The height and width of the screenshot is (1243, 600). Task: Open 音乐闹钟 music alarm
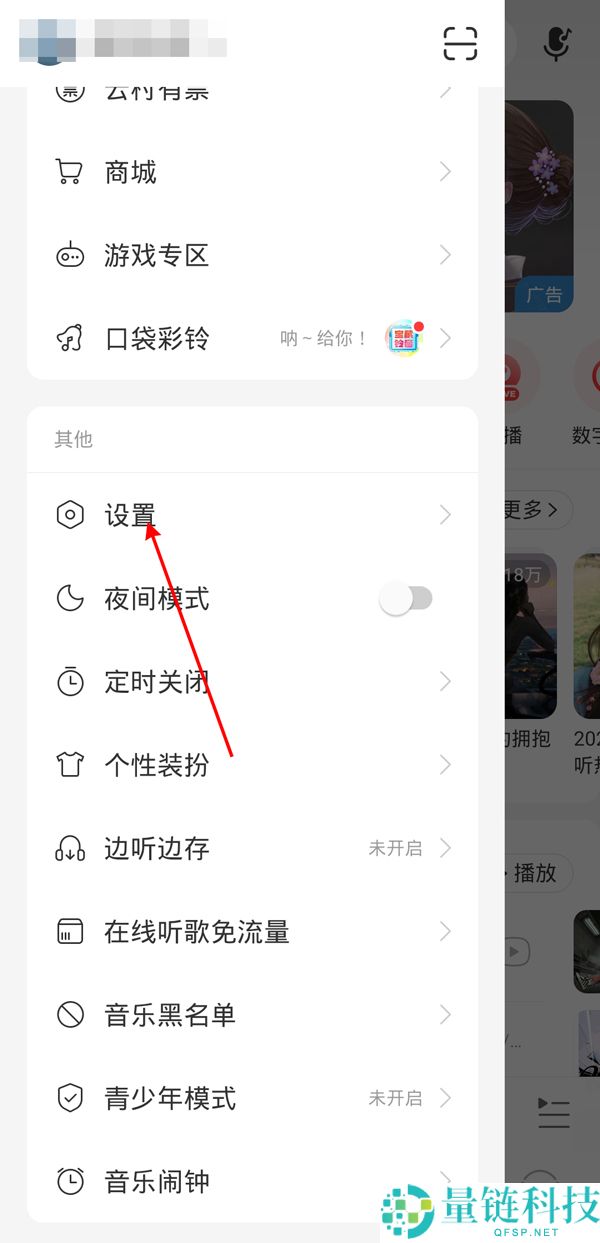tap(250, 1181)
